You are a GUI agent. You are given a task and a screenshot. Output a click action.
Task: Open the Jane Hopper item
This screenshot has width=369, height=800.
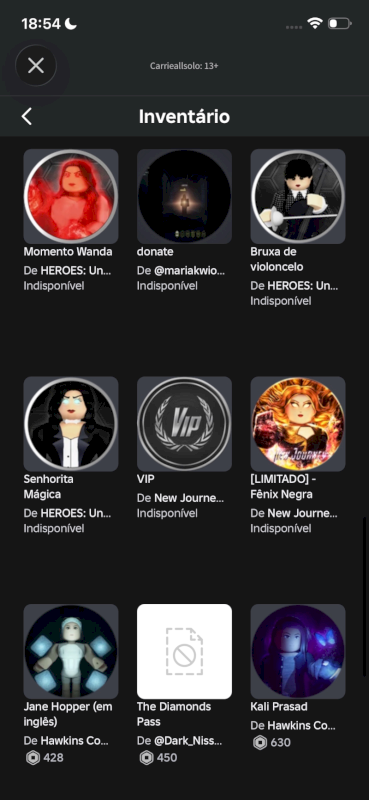click(x=71, y=652)
